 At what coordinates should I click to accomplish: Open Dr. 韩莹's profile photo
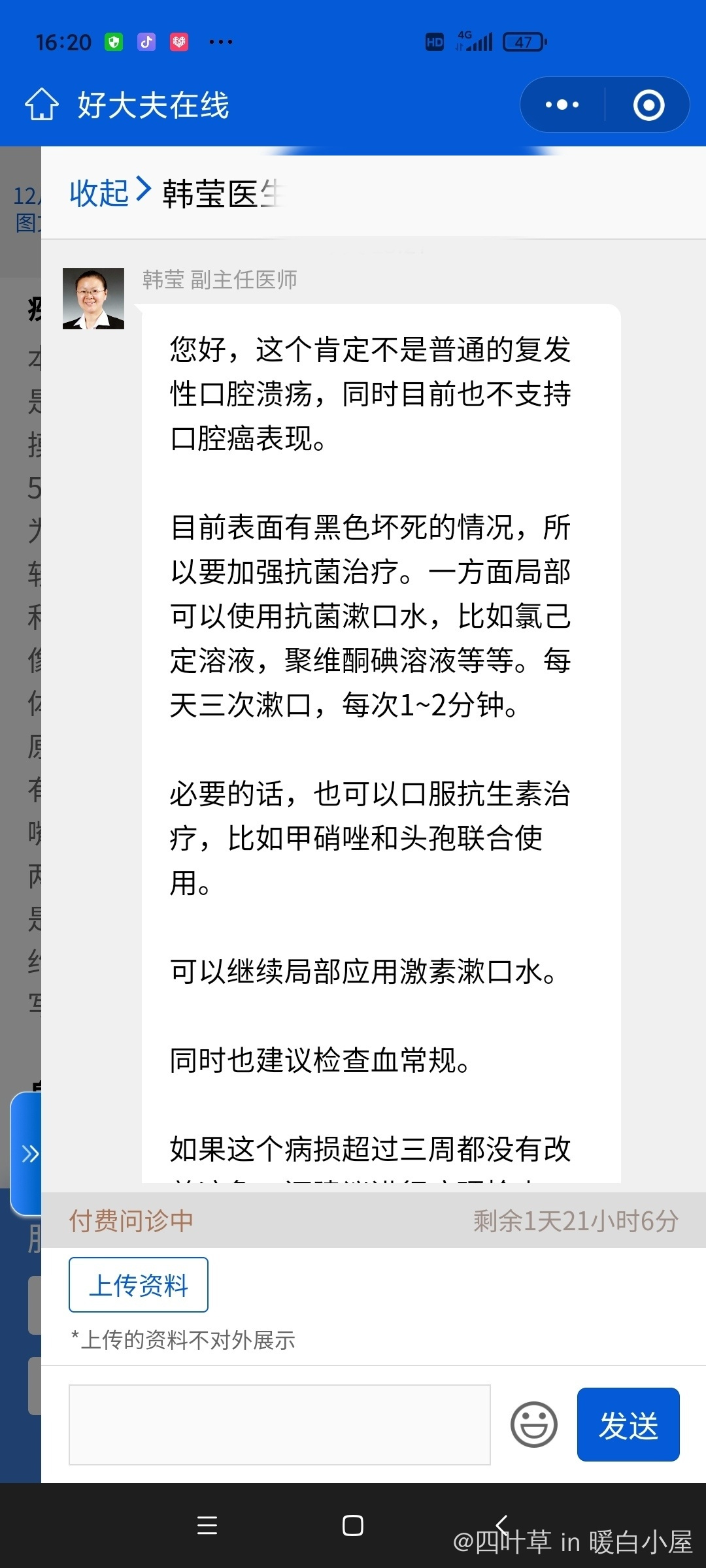[93, 299]
